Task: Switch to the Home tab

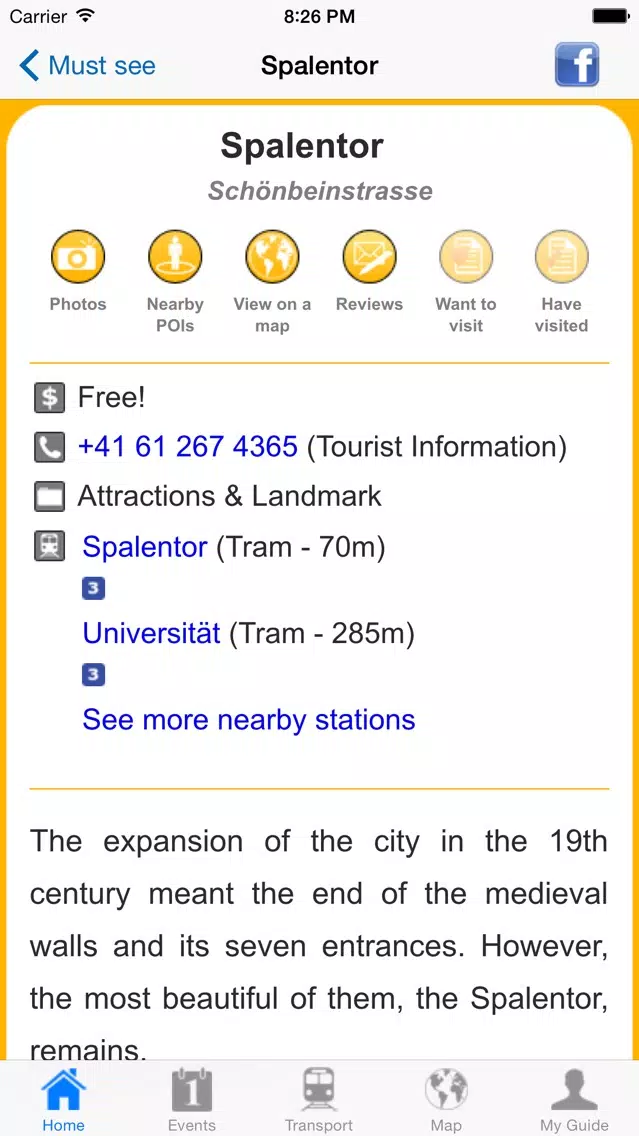Action: click(x=63, y=1099)
